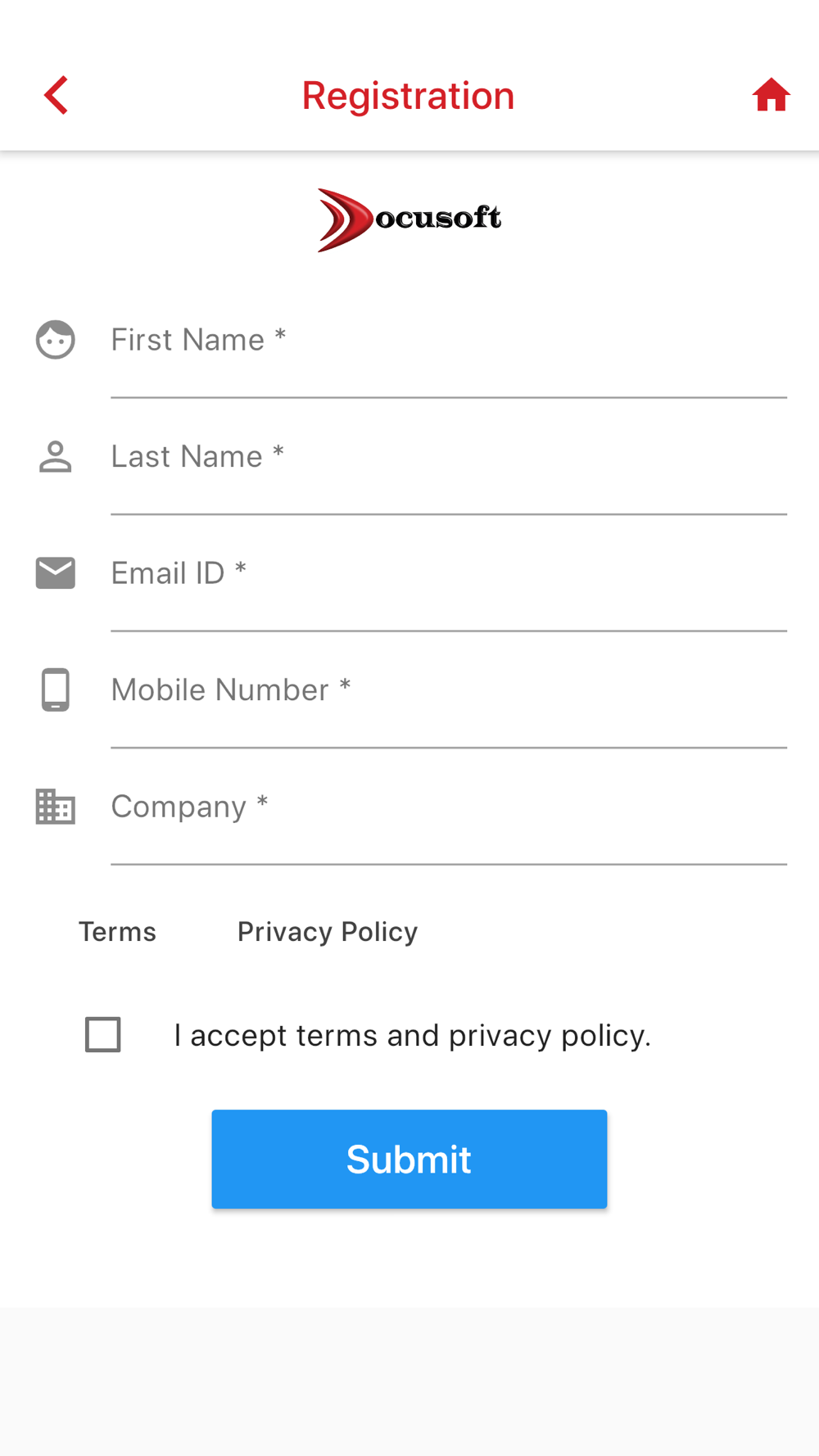
Task: Check the accept terms checkbox
Action: click(103, 1035)
